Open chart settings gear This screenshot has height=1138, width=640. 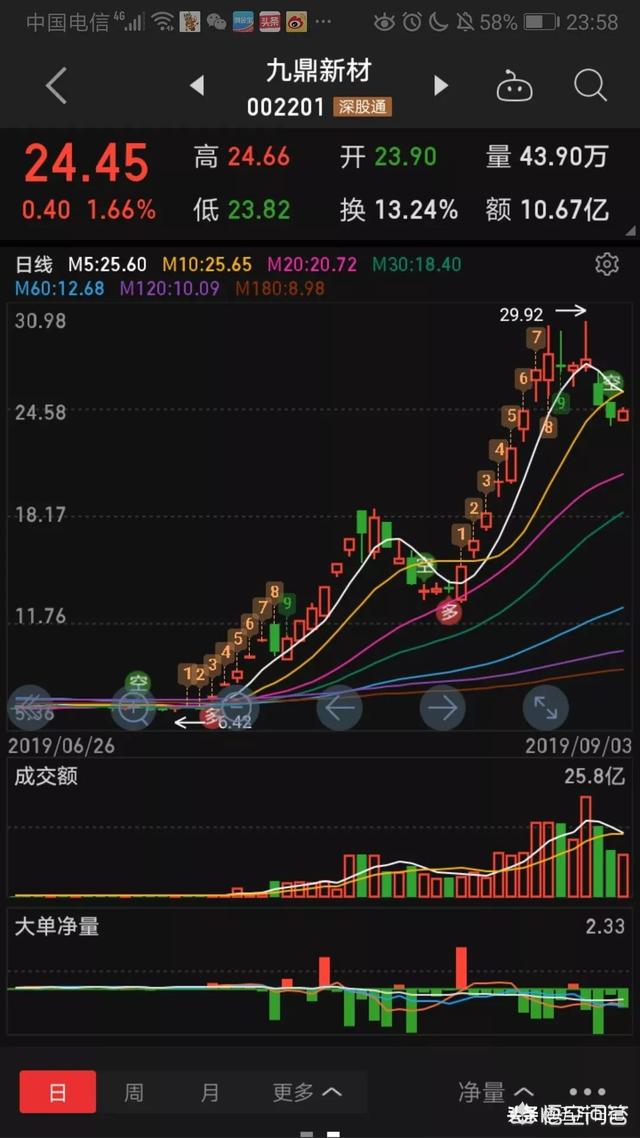pyautogui.click(x=607, y=264)
